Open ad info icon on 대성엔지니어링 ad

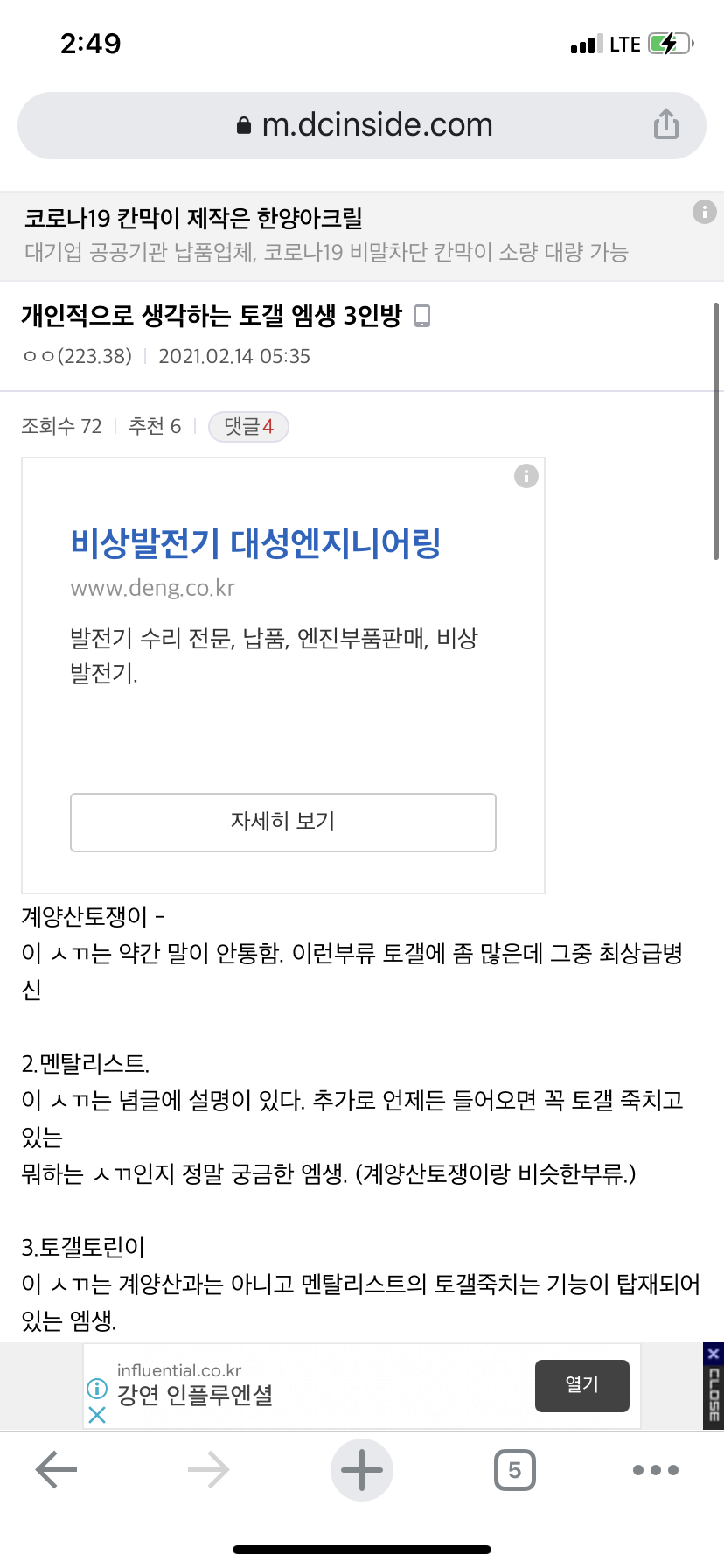pyautogui.click(x=526, y=476)
